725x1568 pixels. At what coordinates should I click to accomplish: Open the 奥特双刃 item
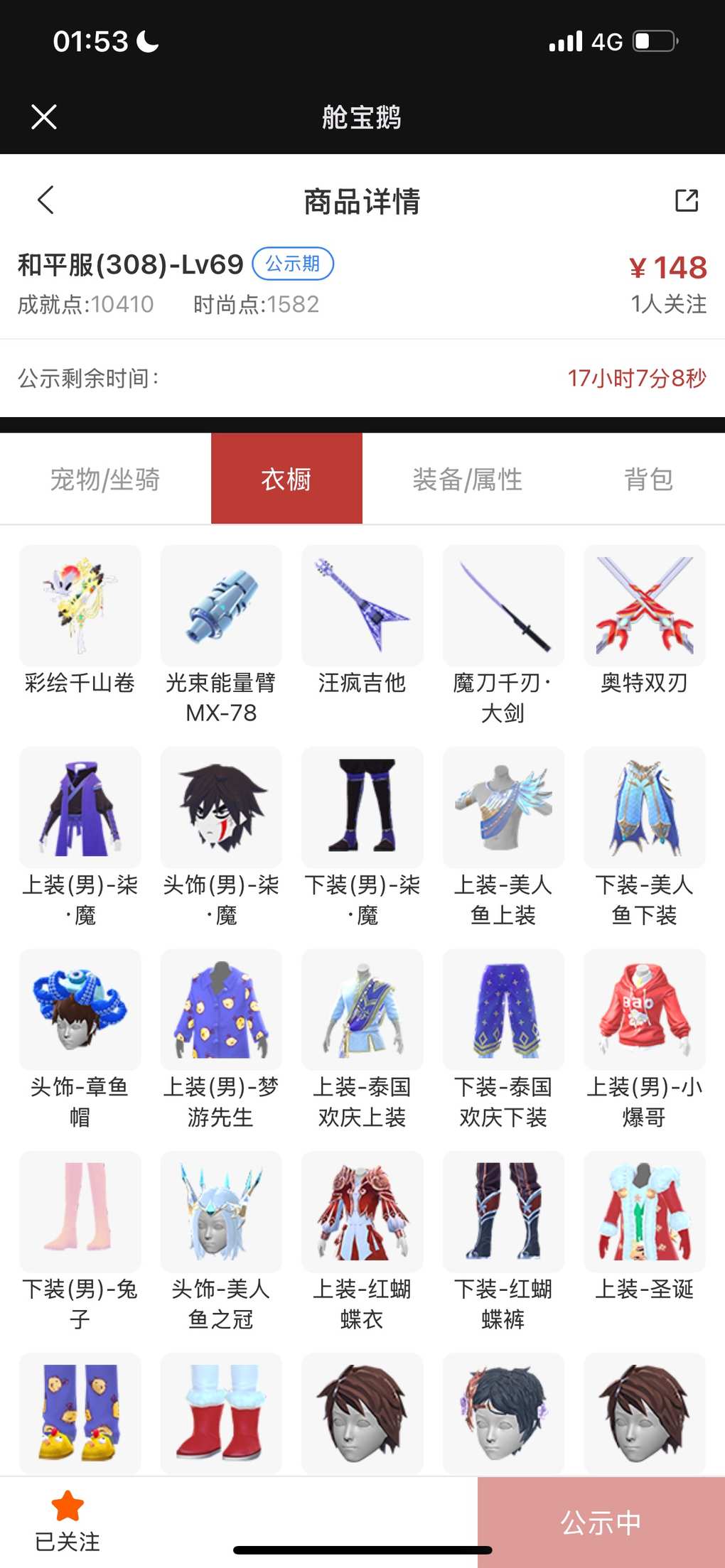(644, 606)
